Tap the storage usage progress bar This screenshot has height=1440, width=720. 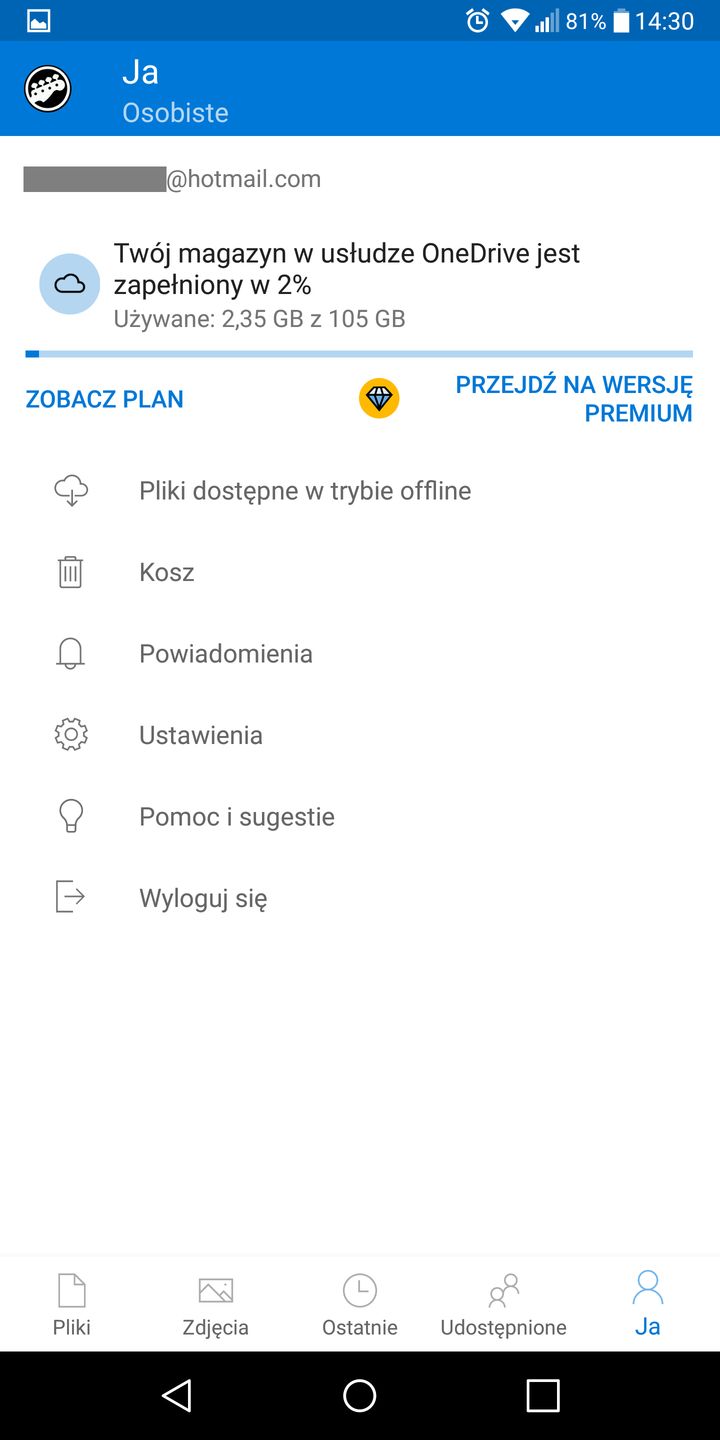click(359, 353)
